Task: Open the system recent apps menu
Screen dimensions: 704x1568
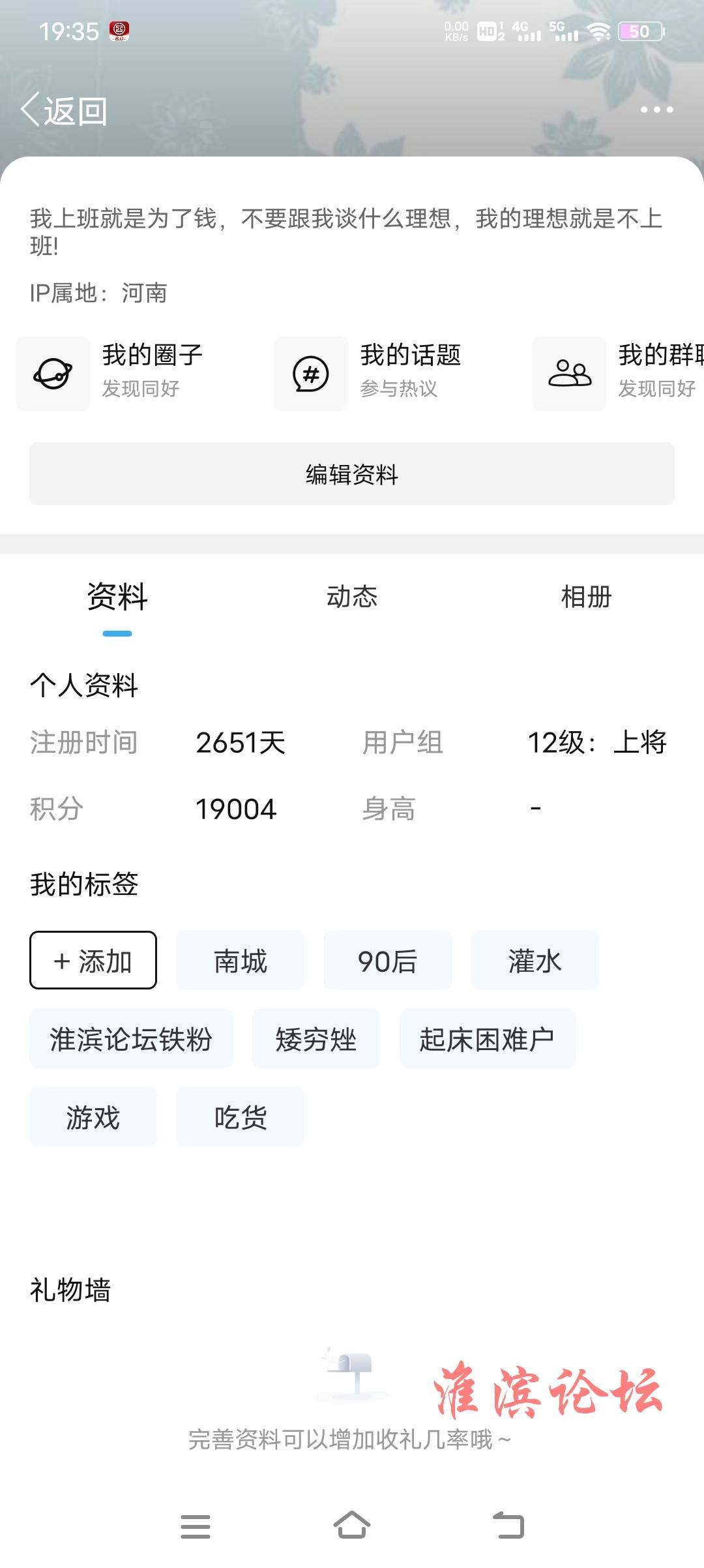Action: [x=196, y=1526]
